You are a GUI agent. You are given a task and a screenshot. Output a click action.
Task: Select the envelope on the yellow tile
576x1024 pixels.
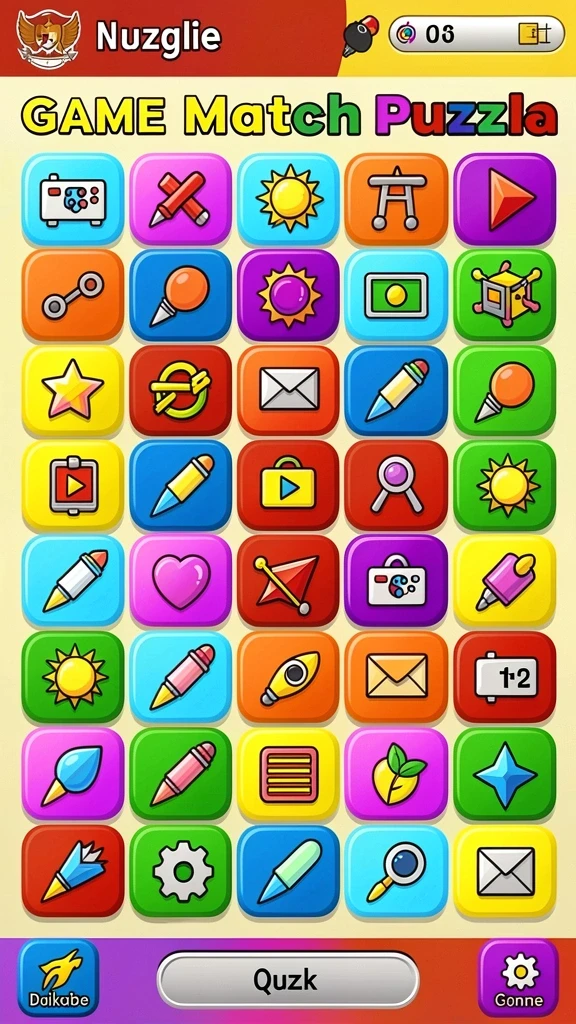tap(504, 871)
